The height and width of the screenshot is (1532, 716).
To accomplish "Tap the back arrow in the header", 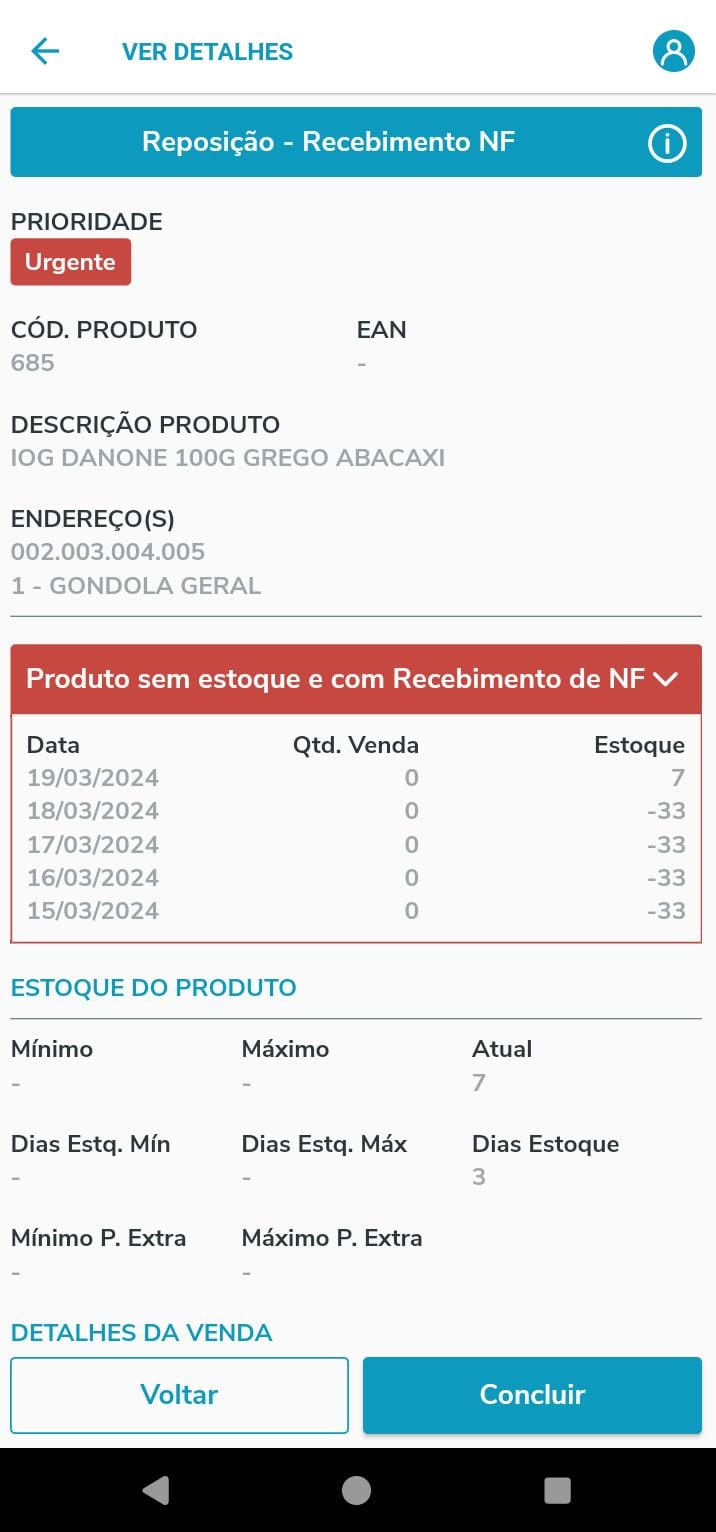I will [45, 51].
